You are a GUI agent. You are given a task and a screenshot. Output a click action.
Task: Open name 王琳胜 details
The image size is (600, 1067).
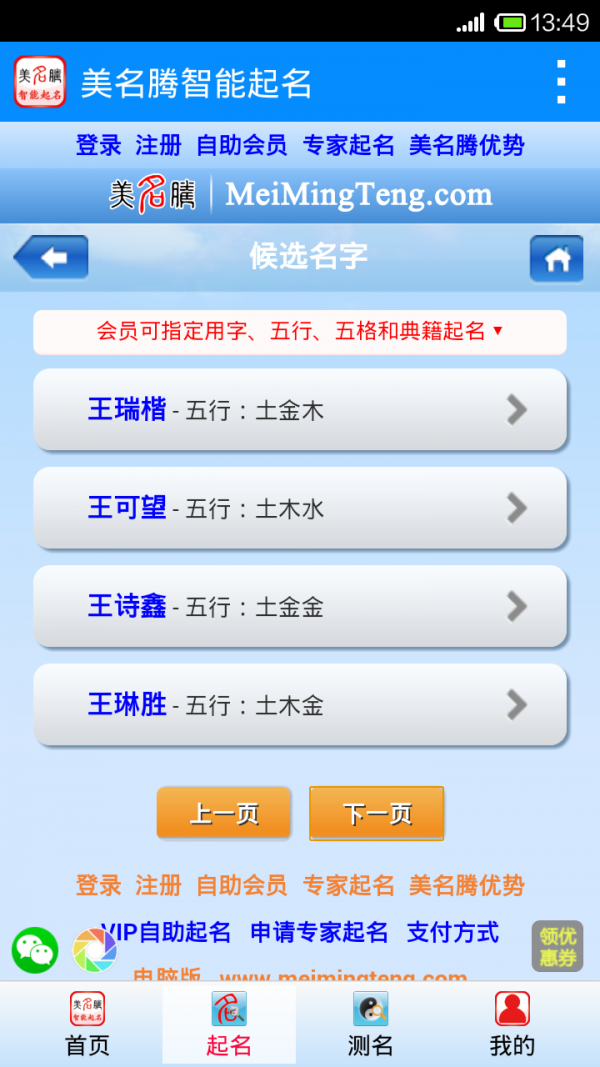299,704
